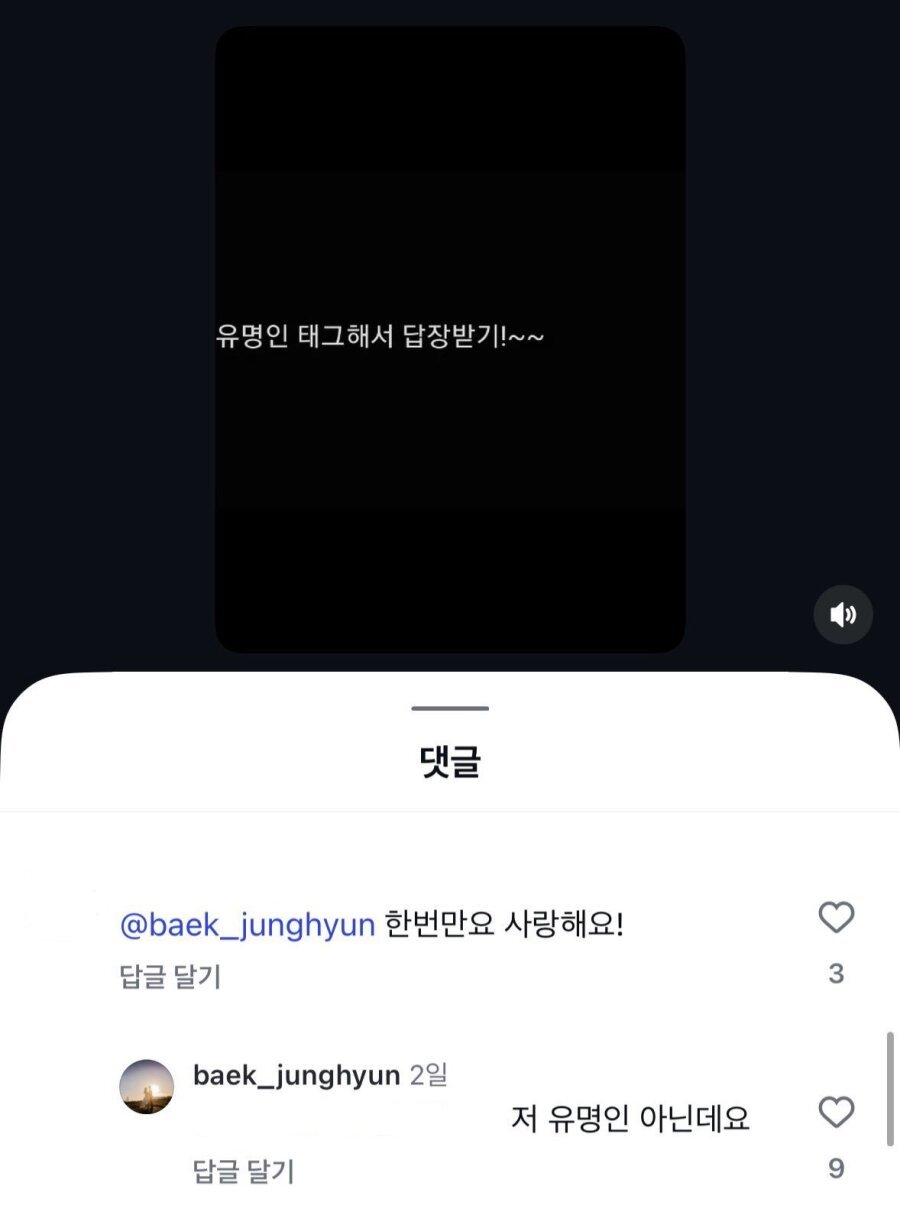The width and height of the screenshot is (900, 1228).
Task: Open the @baek_junghyun mention link
Action: coord(247,926)
